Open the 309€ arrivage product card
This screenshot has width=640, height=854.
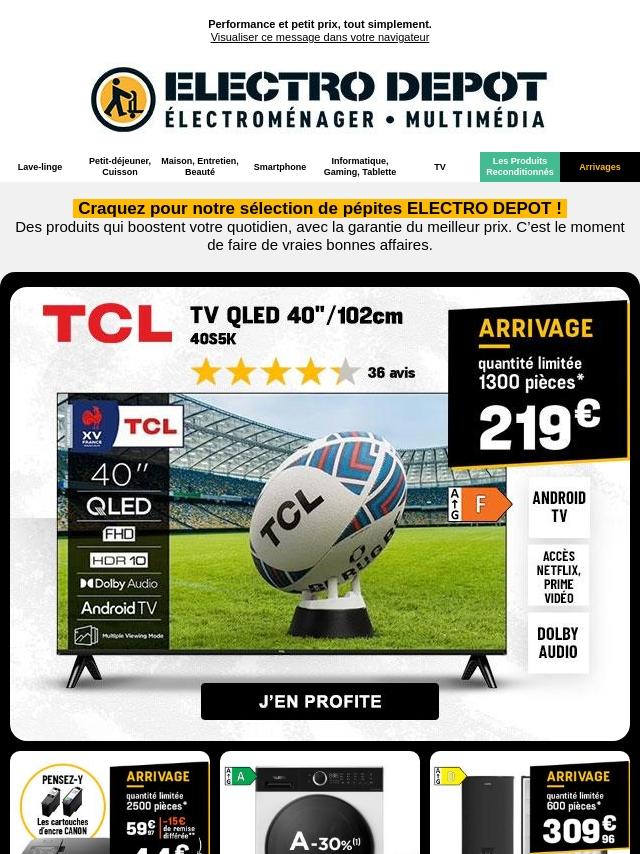(530, 805)
